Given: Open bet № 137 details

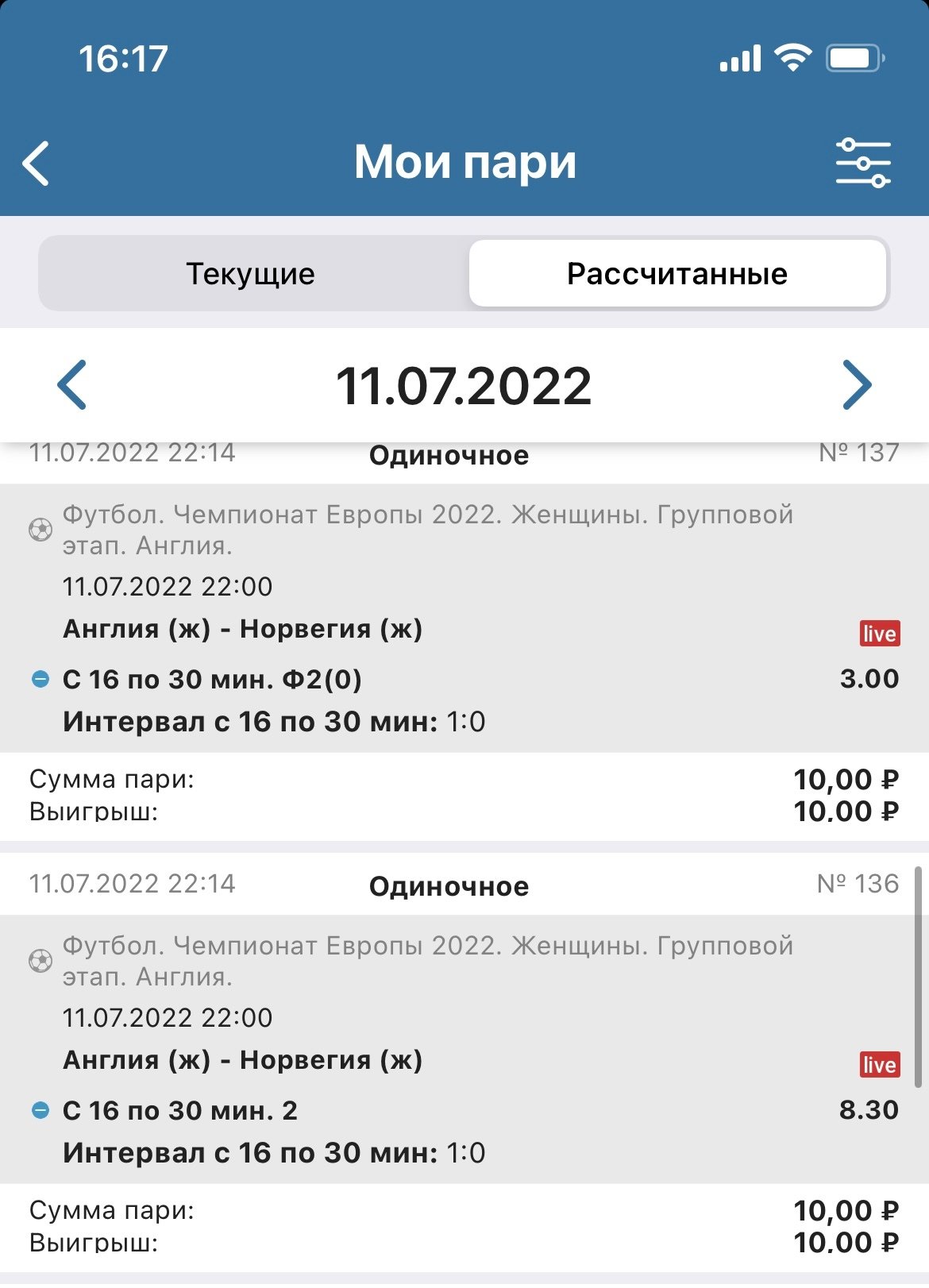Looking at the screenshot, I should coord(464,619).
